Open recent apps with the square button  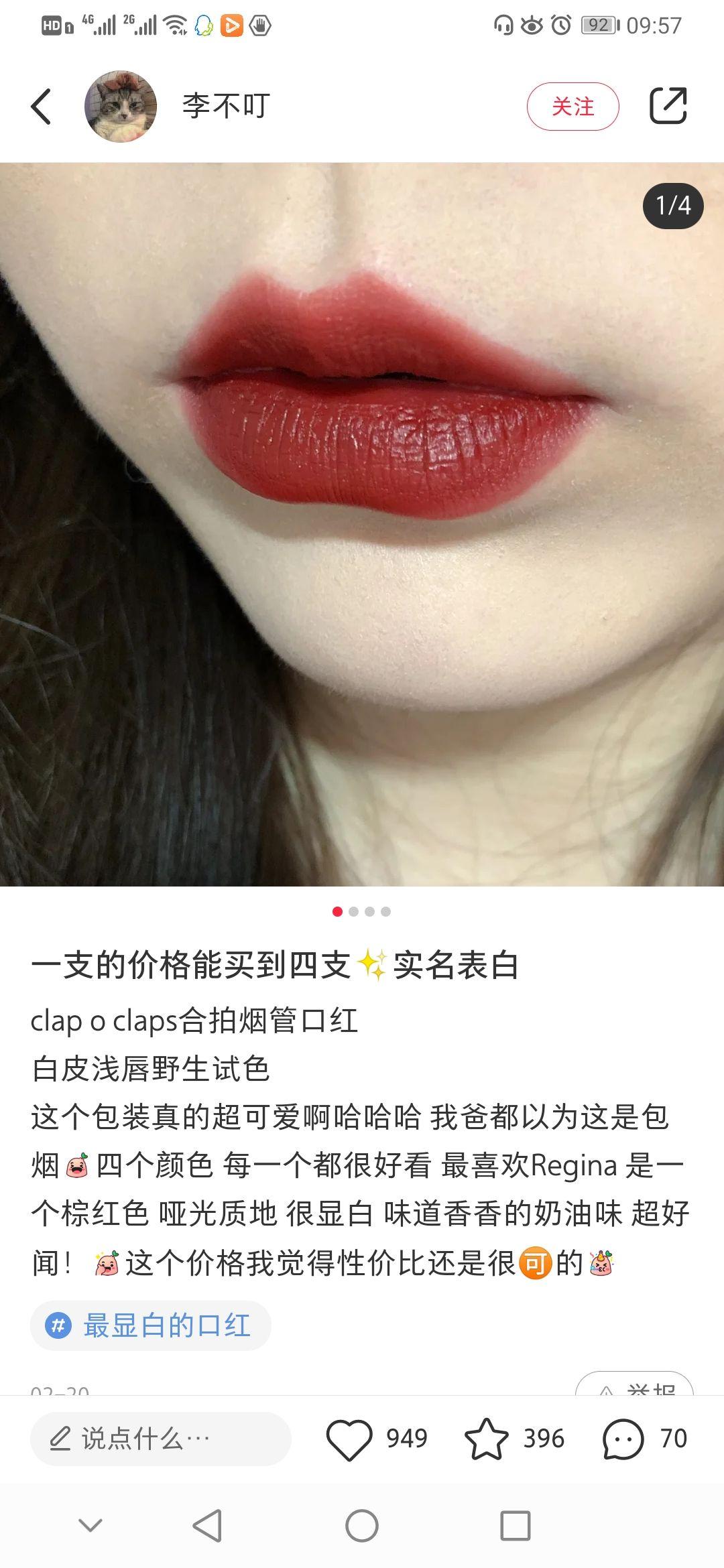point(516,1526)
